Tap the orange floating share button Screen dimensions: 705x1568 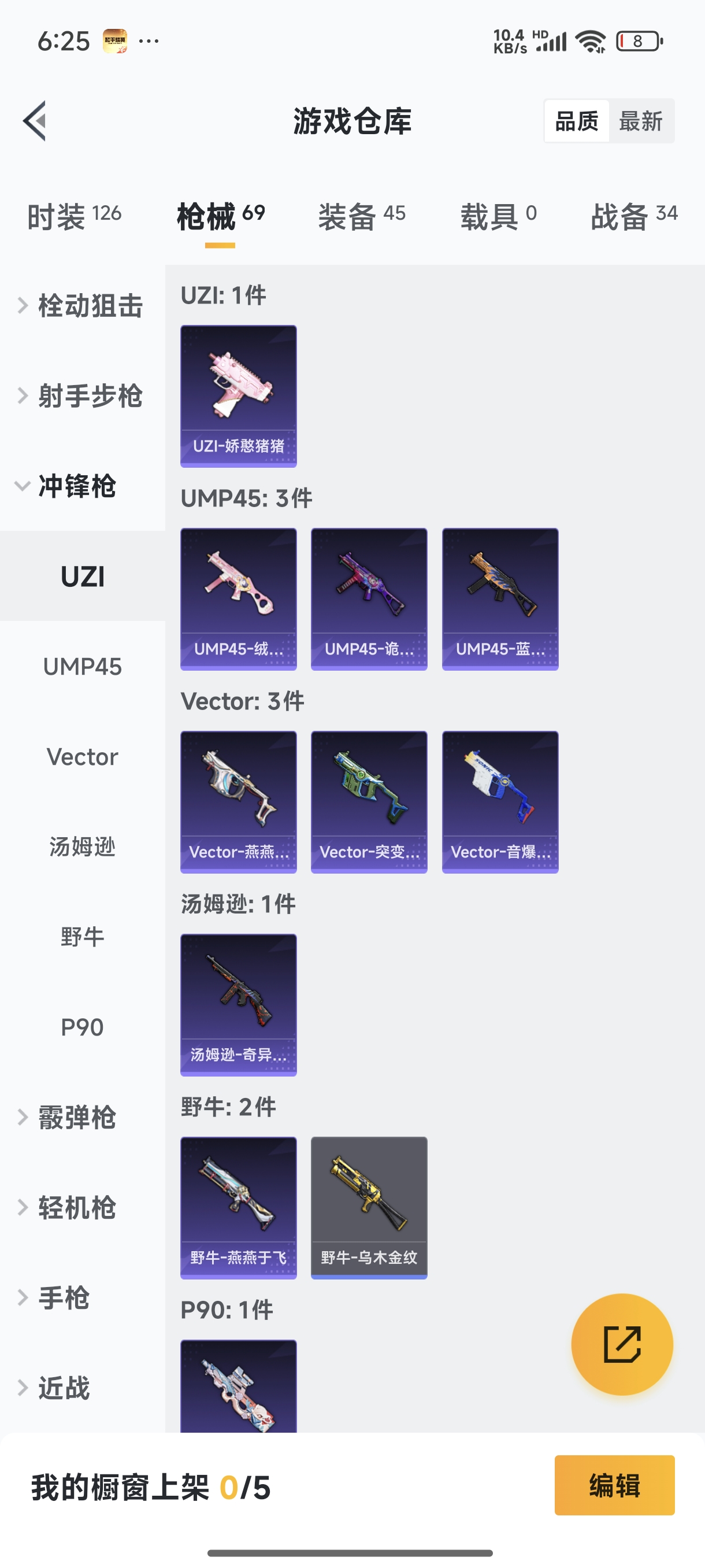622,1344
